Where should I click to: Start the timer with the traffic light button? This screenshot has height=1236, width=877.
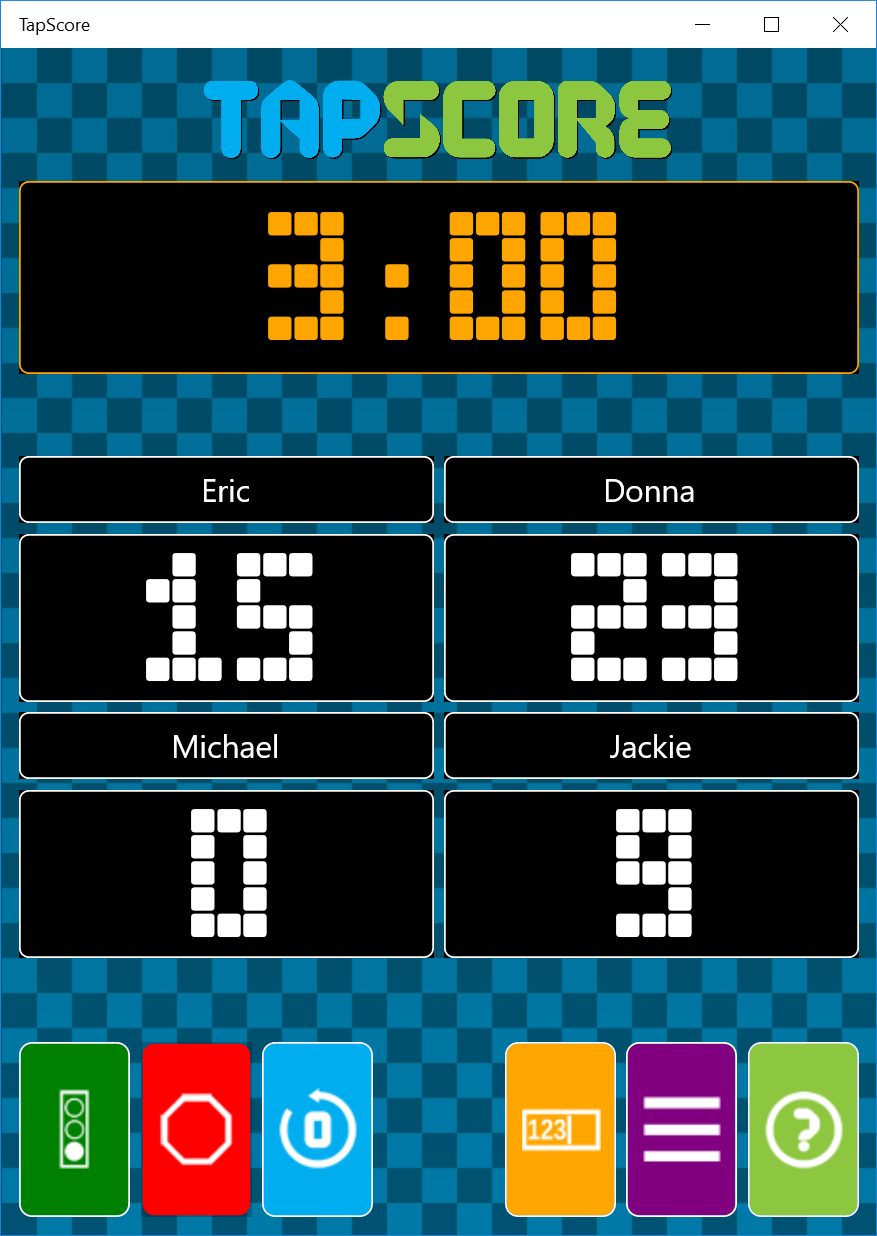[x=74, y=1129]
